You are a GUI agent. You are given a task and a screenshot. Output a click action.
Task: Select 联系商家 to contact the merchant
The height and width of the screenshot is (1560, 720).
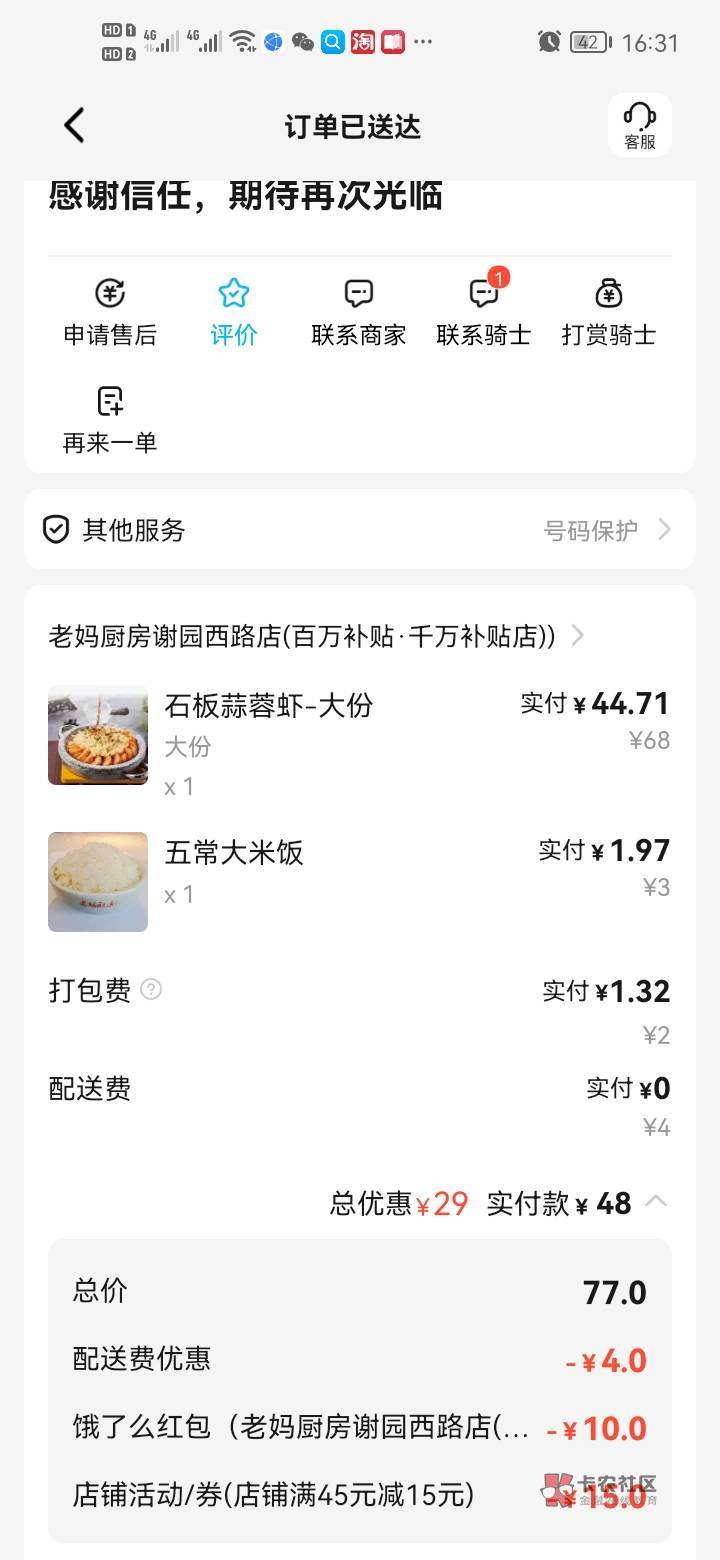pos(358,312)
